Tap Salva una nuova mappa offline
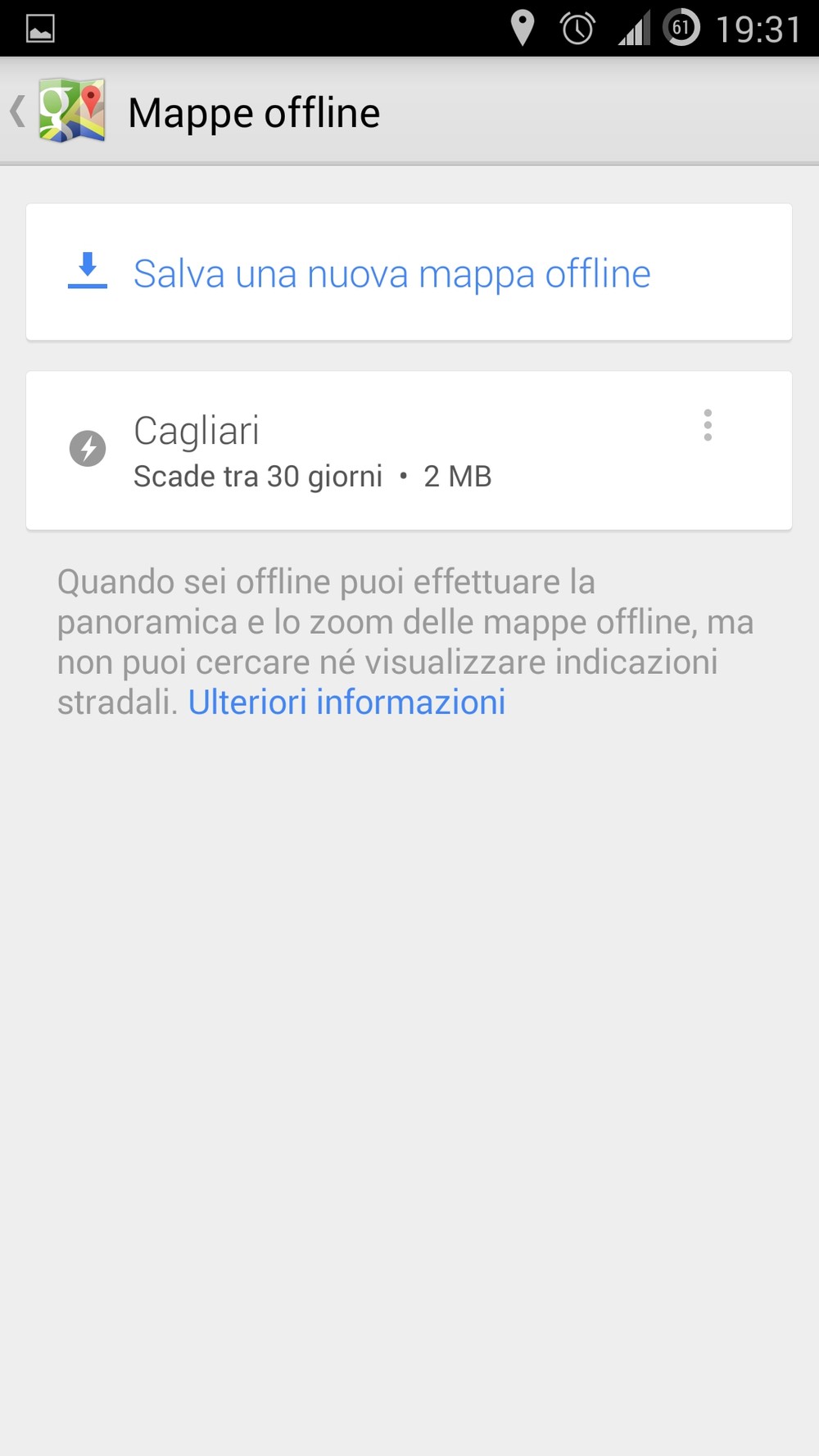This screenshot has width=819, height=1456. (x=391, y=274)
